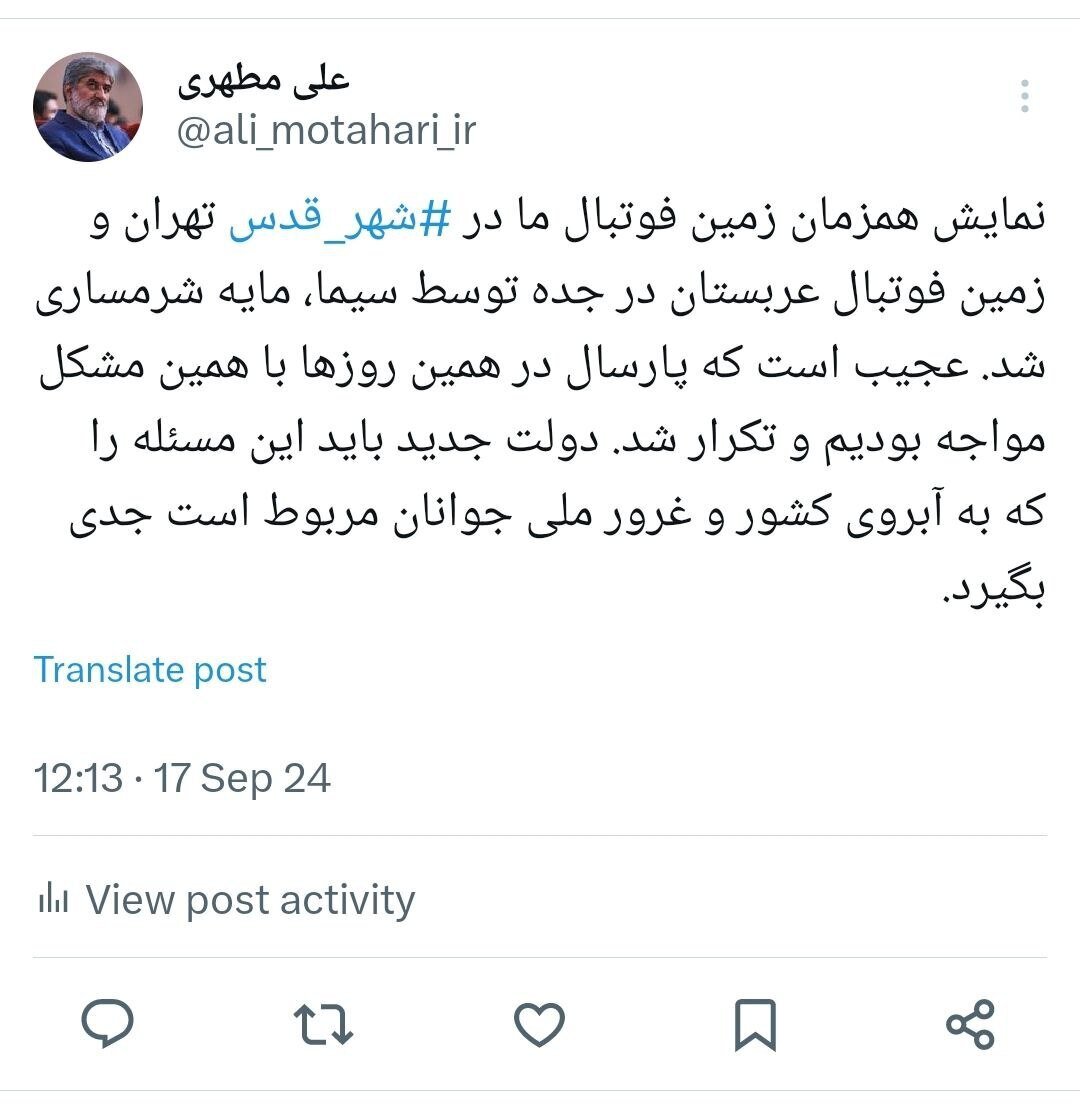
Task: Share this post
Action: [x=970, y=1024]
